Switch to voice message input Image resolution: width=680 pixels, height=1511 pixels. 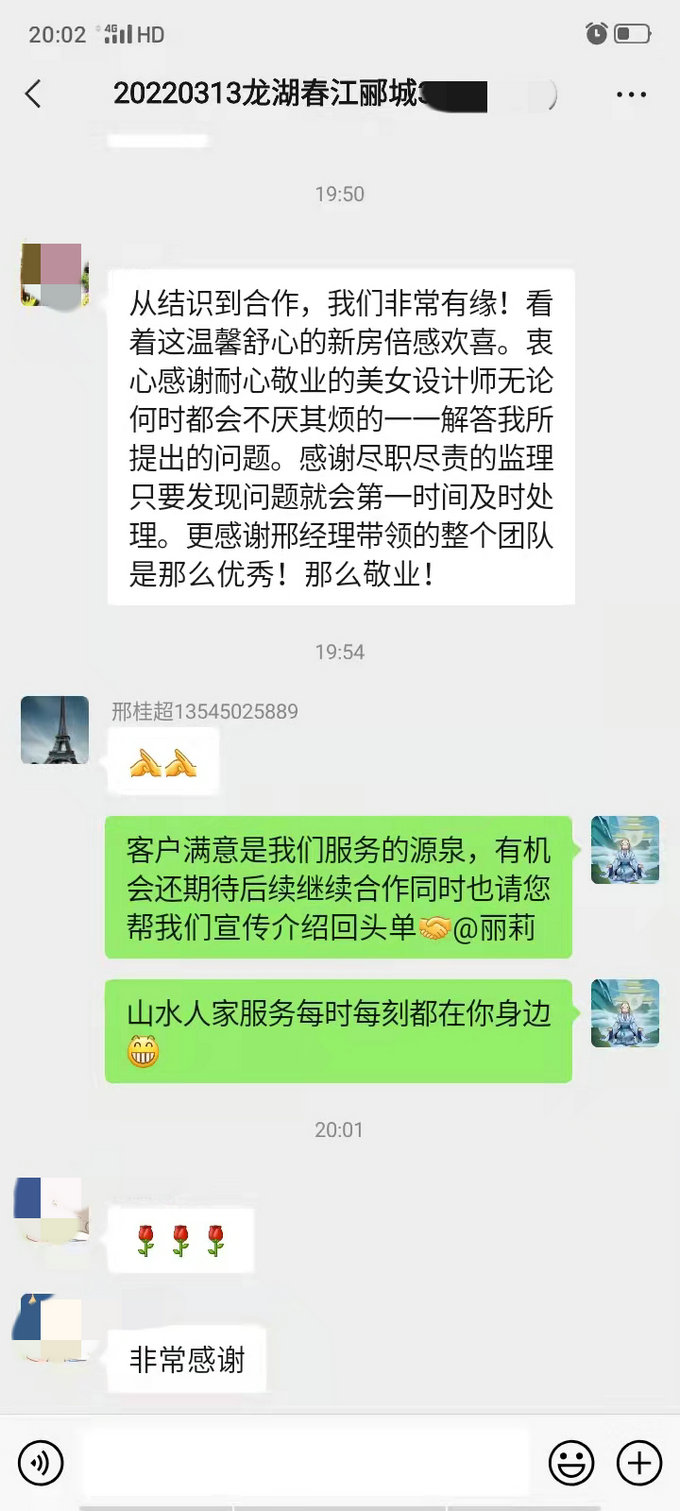click(x=41, y=1463)
